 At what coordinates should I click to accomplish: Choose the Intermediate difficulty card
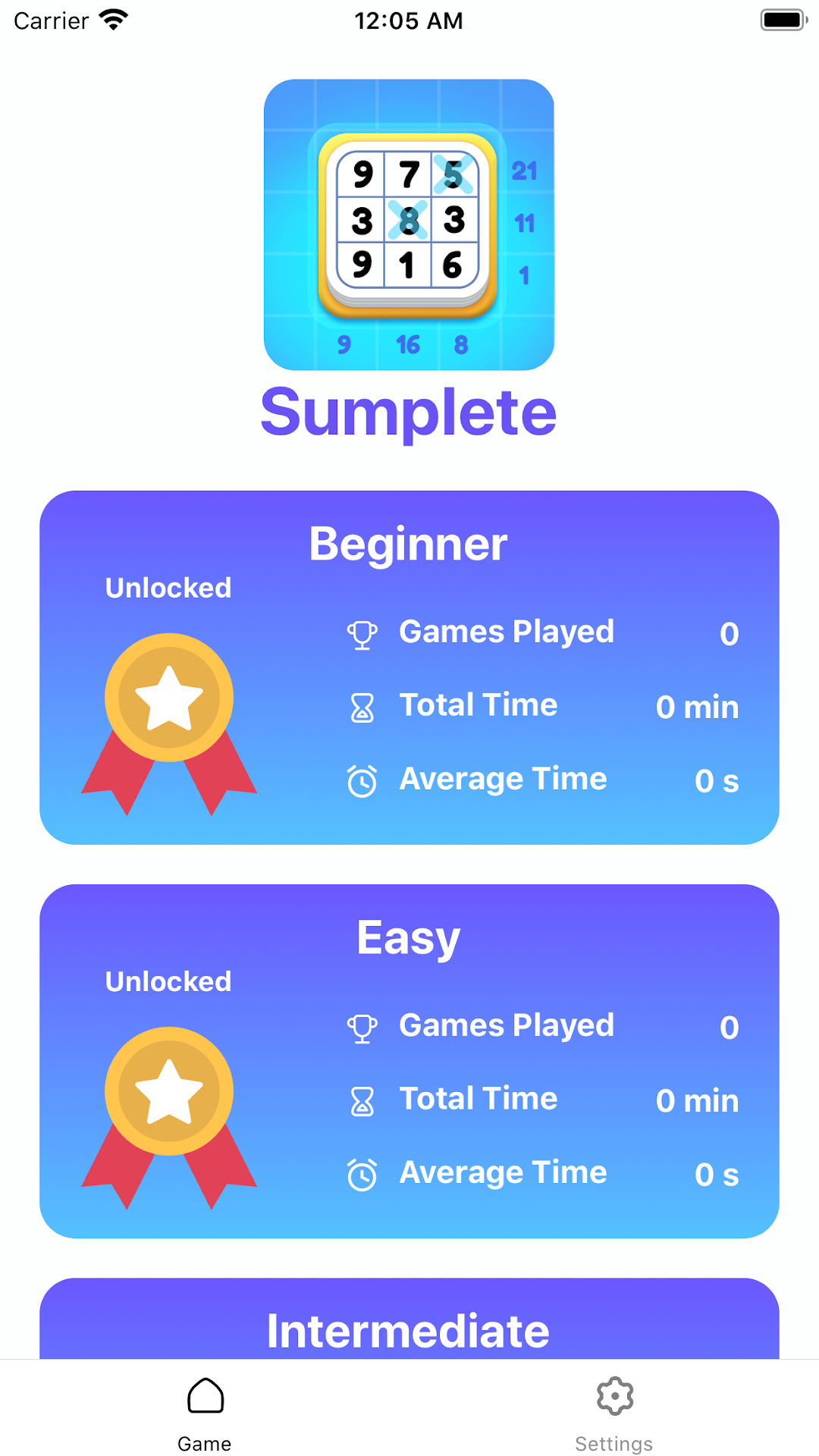409,1323
